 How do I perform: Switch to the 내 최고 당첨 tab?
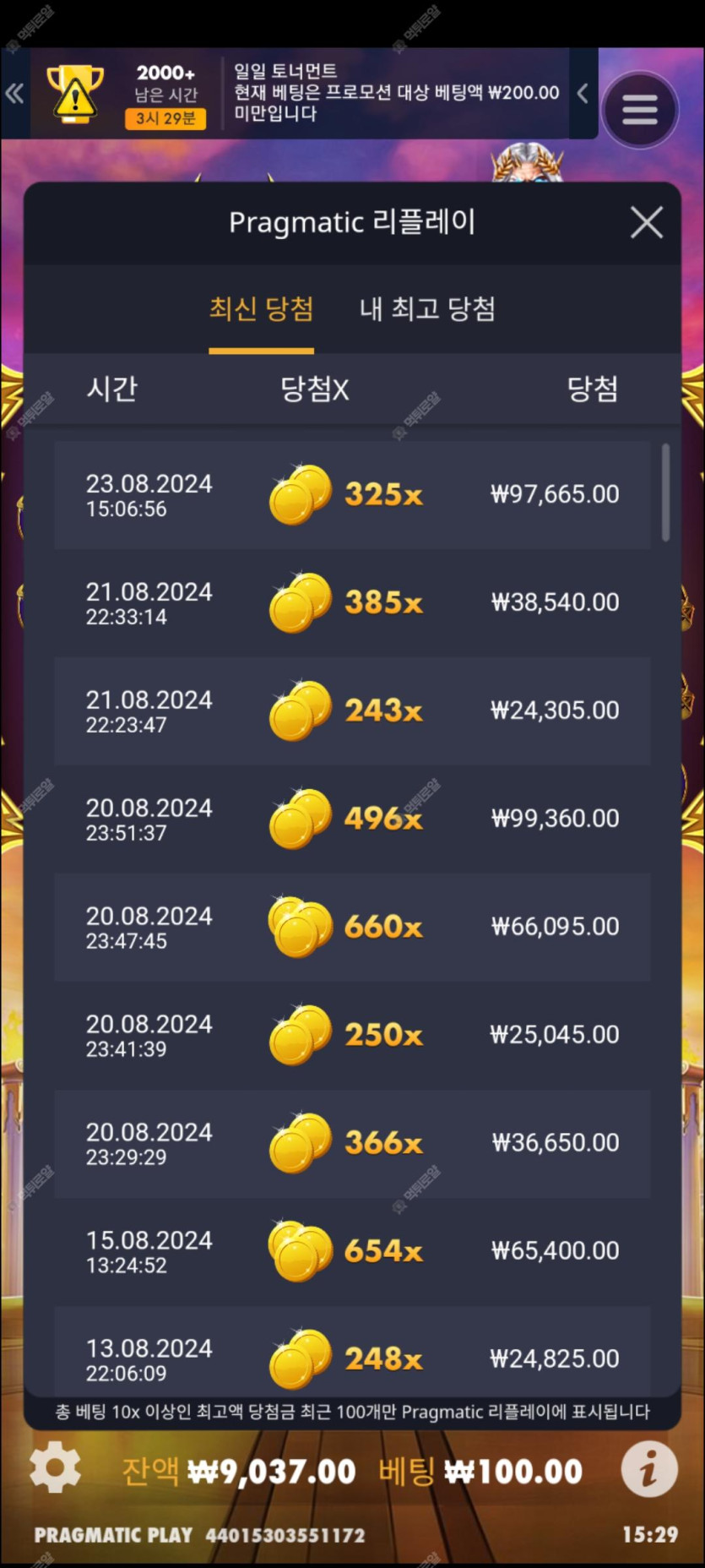coord(427,309)
